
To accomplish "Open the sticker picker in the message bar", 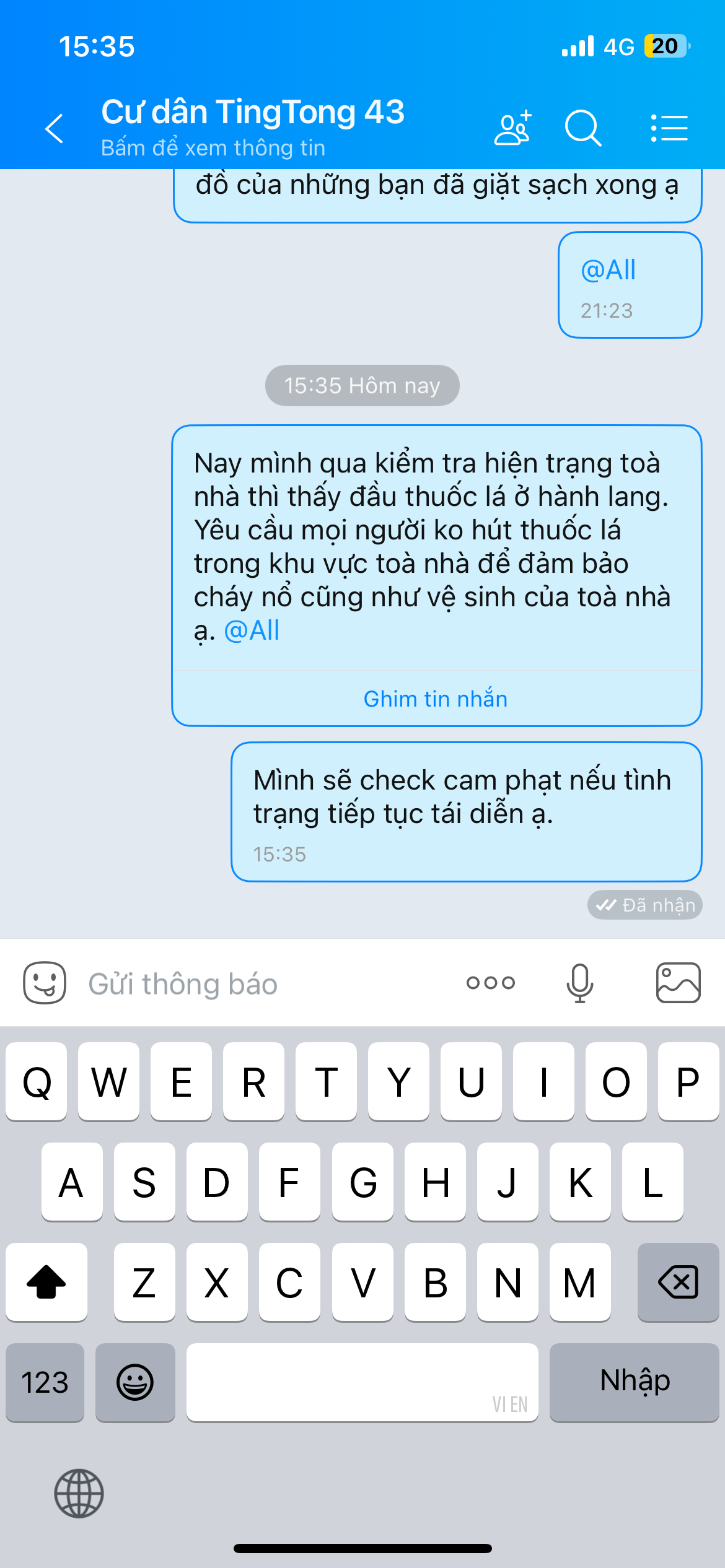I will 45,983.
